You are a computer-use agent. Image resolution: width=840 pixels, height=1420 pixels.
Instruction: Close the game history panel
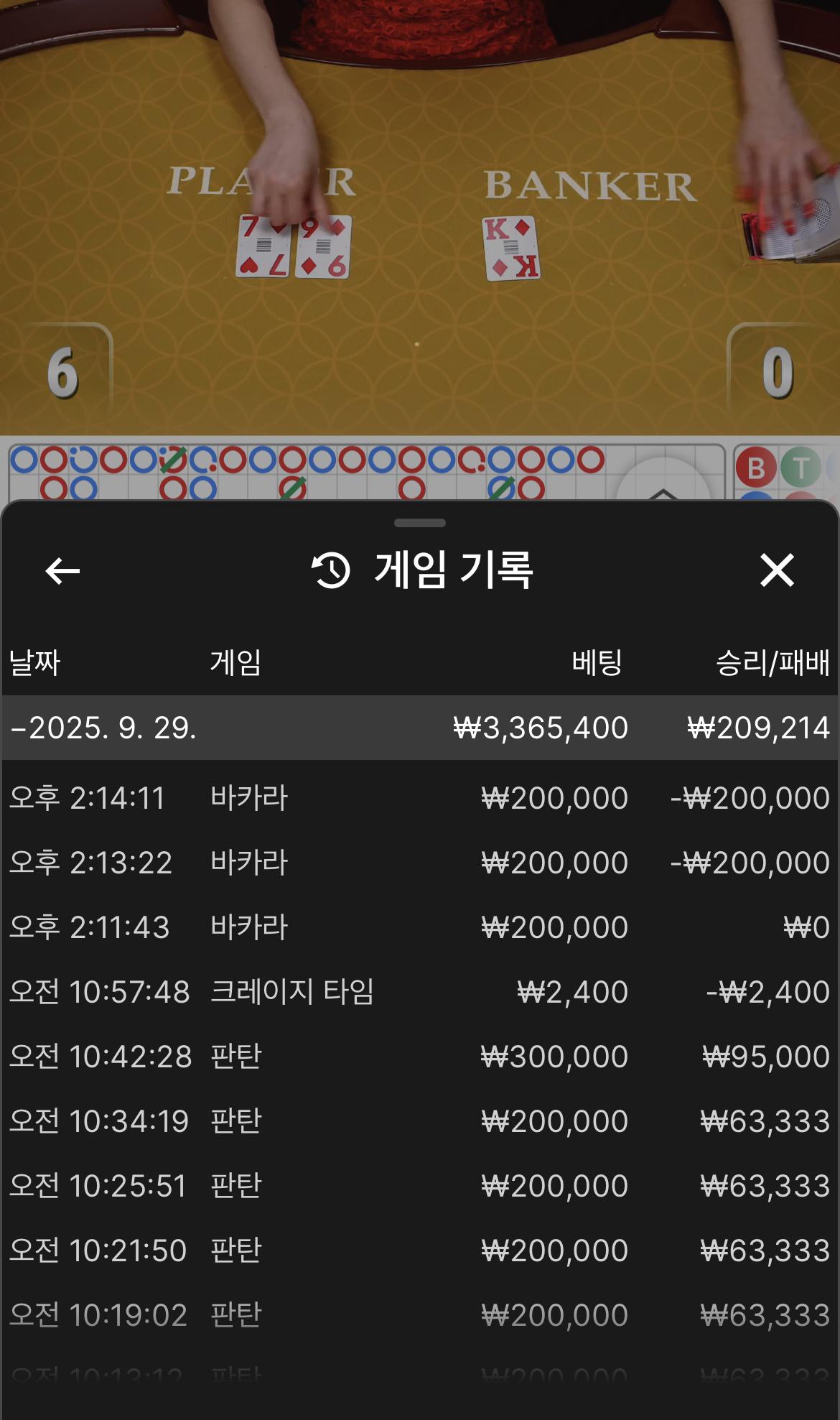(x=777, y=571)
